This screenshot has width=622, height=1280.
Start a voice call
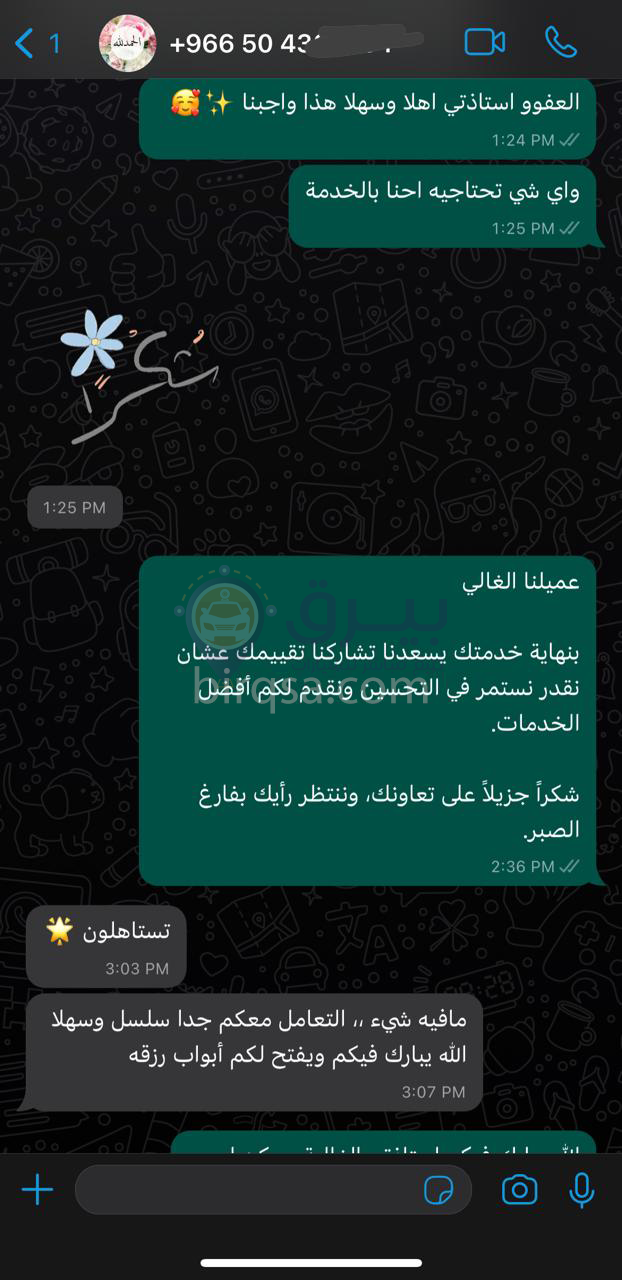pyautogui.click(x=561, y=42)
